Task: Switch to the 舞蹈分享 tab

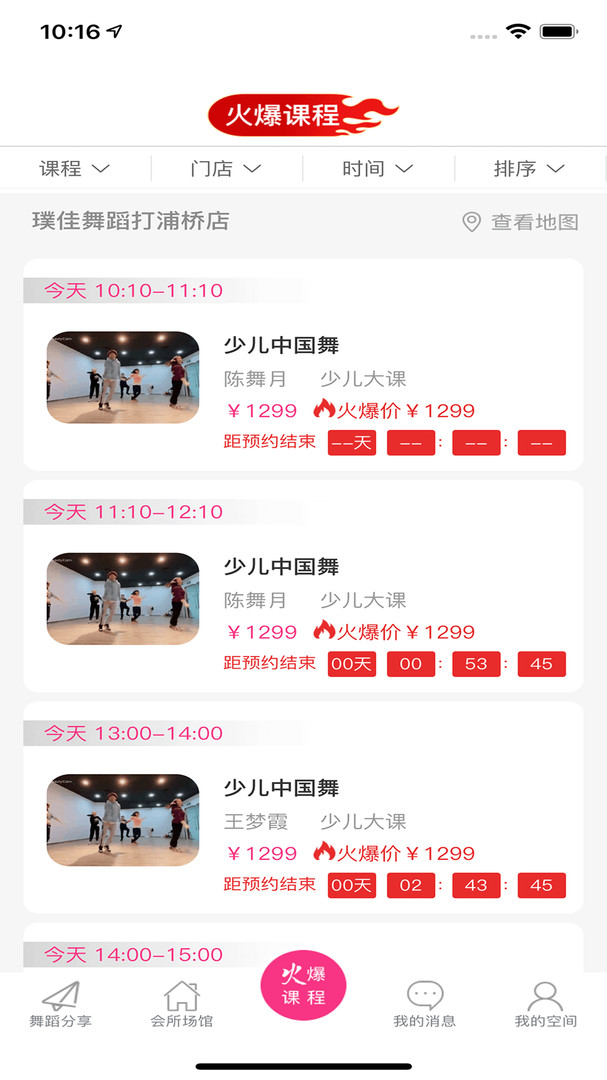Action: click(x=61, y=1005)
